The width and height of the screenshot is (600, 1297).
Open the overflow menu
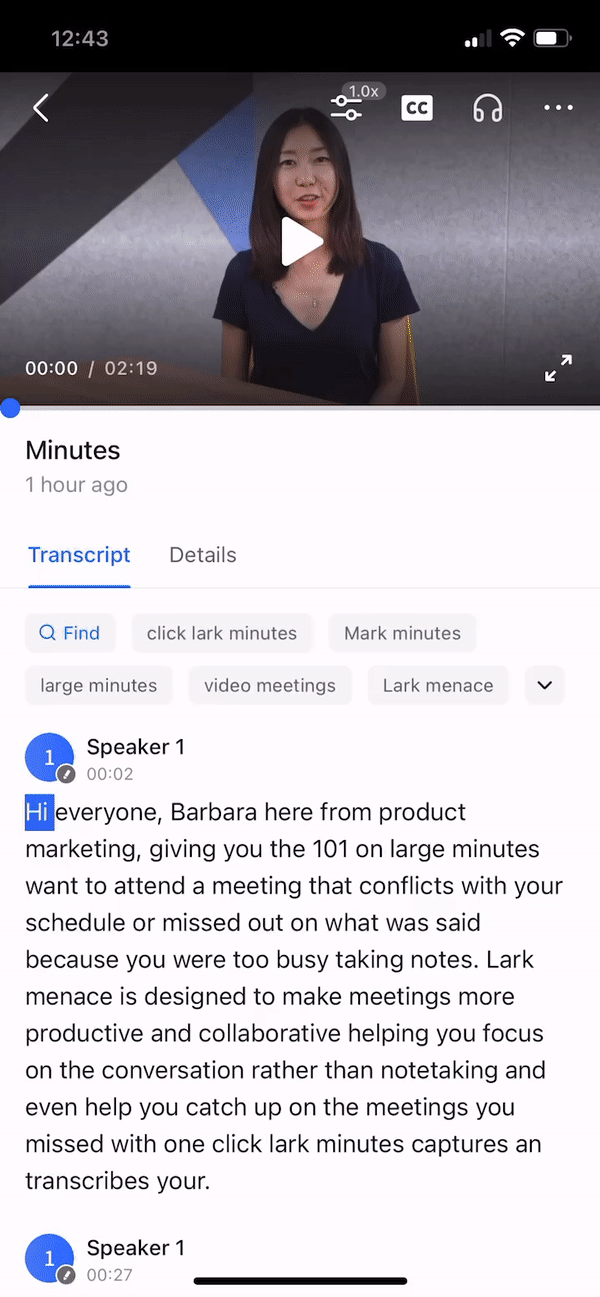pyautogui.click(x=558, y=108)
